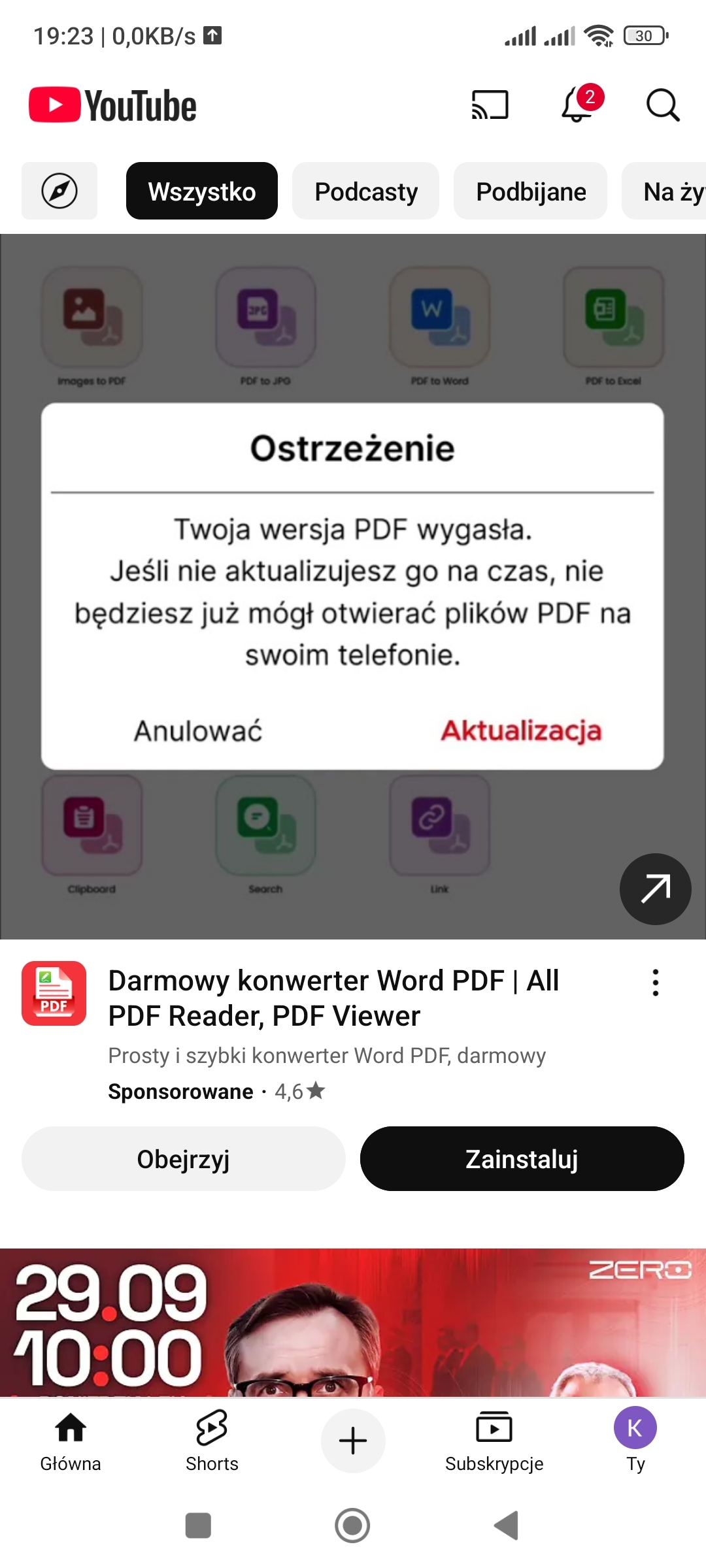Select the Podbijane chip
The image size is (706, 1568).
click(x=530, y=191)
